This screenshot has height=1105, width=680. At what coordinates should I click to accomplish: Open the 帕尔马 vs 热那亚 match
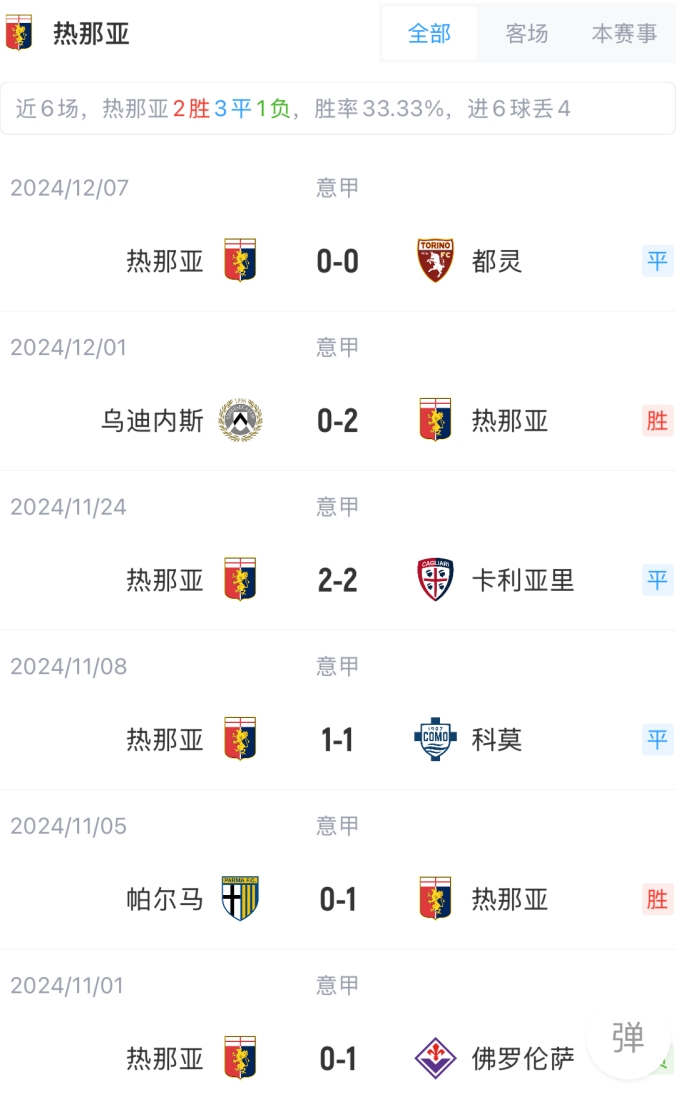point(338,899)
